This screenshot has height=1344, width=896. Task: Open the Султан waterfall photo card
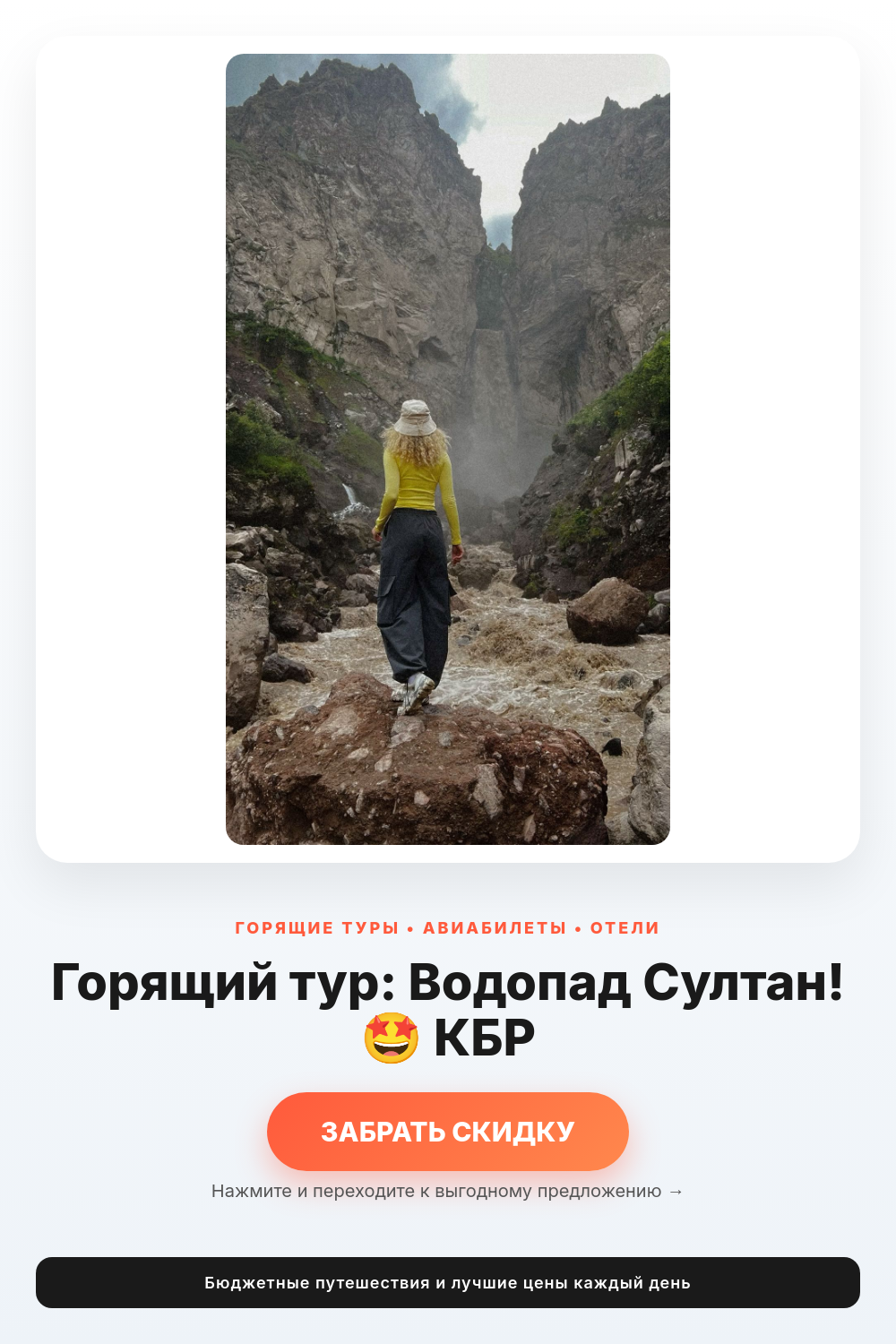point(448,449)
